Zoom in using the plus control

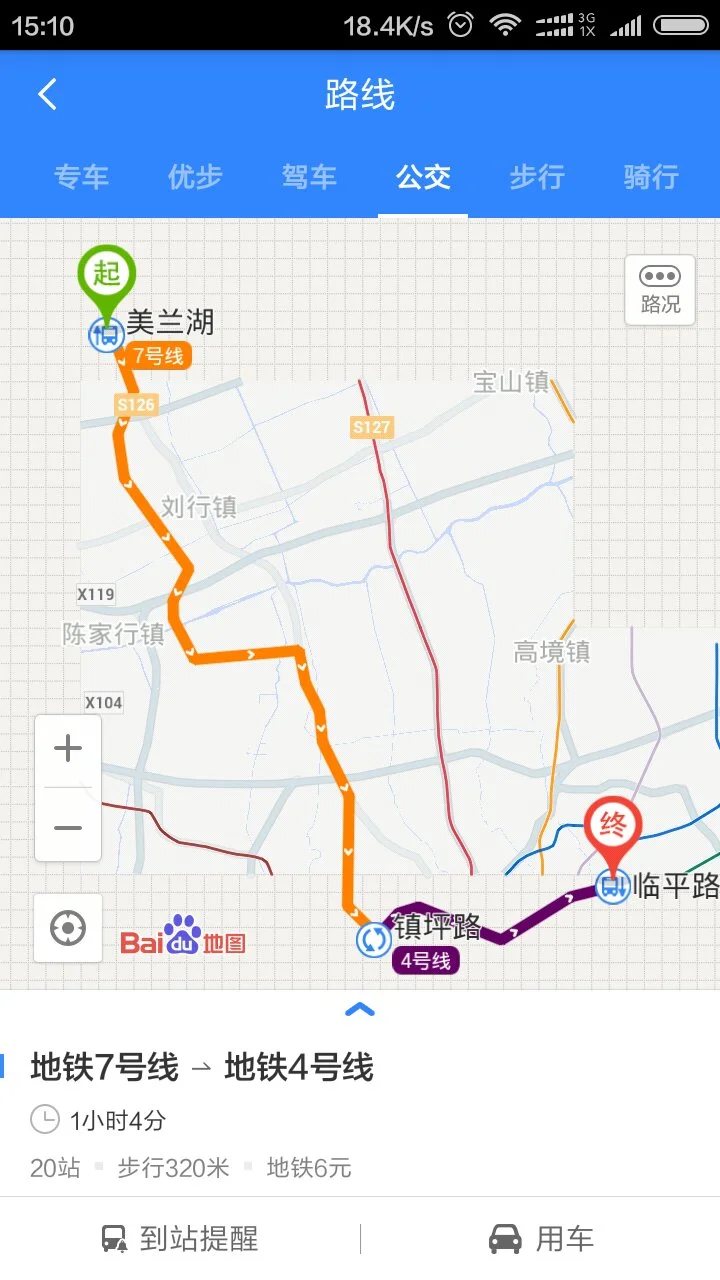click(67, 747)
